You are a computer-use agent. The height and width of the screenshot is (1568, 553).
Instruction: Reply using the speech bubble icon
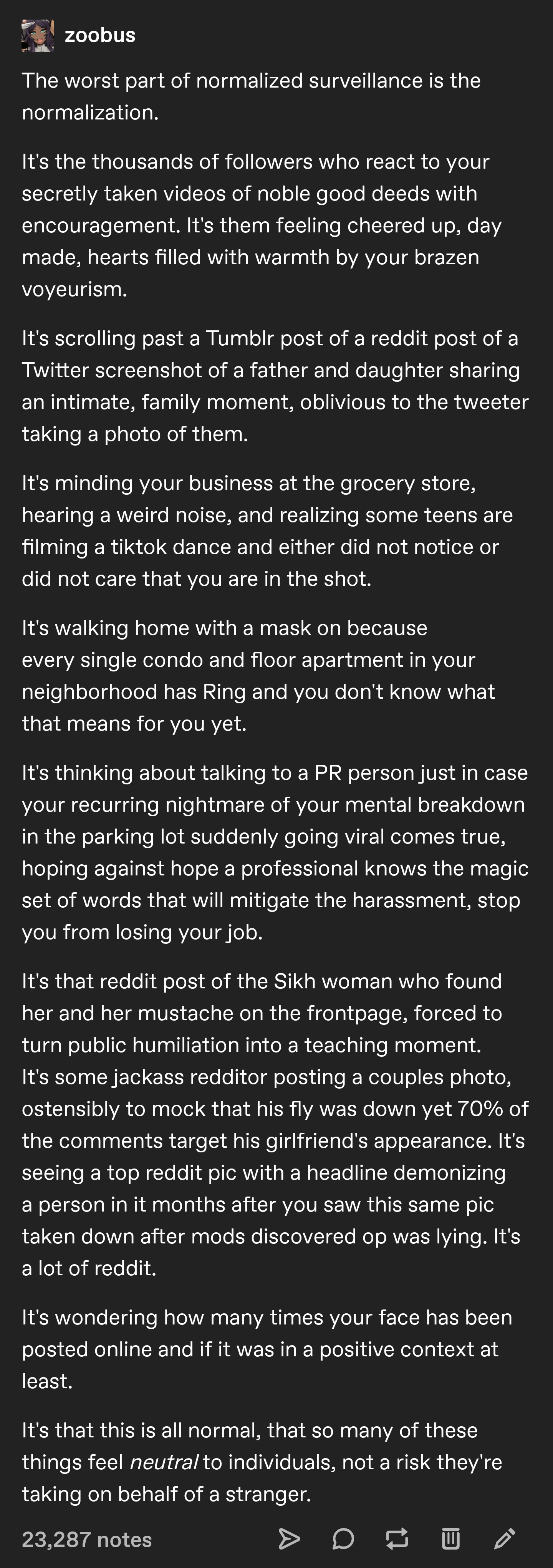click(x=343, y=1539)
